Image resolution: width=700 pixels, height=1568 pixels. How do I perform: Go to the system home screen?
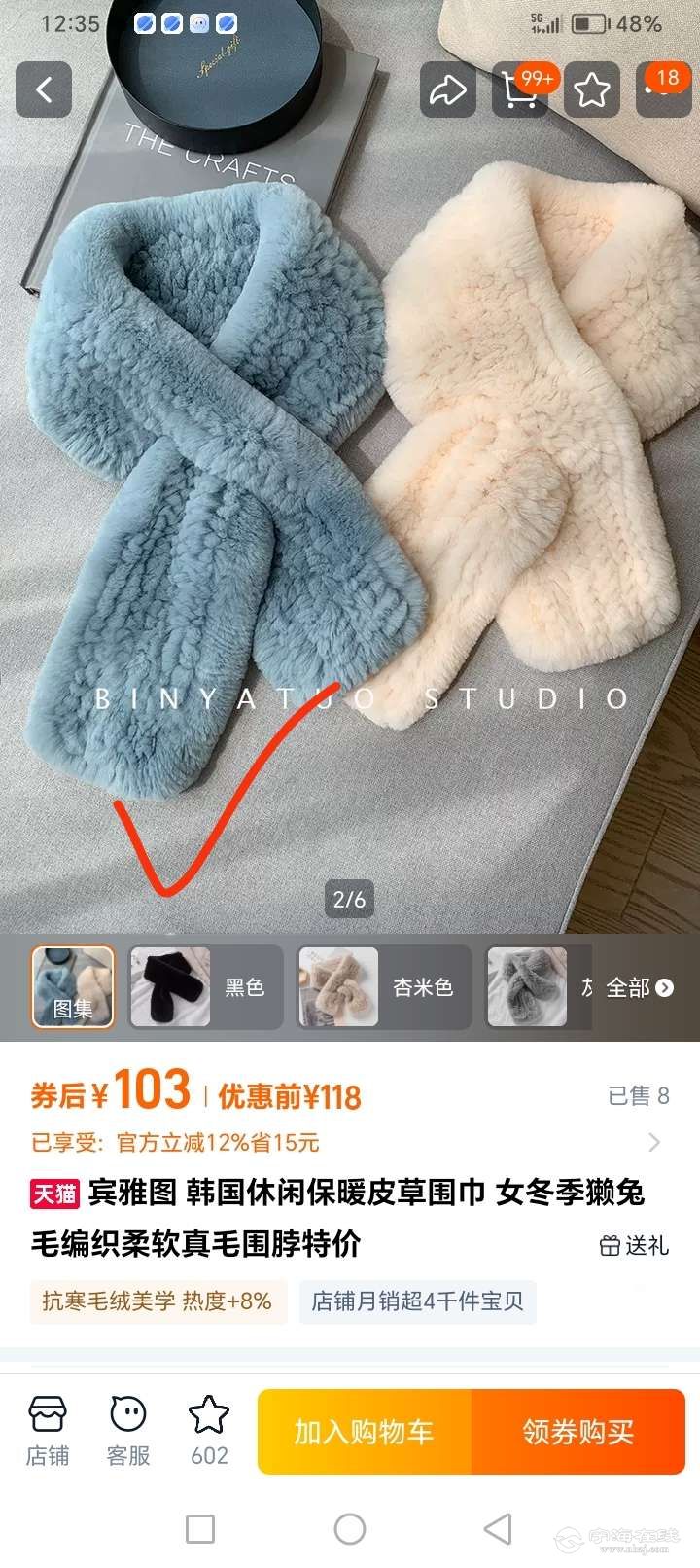pyautogui.click(x=350, y=1529)
